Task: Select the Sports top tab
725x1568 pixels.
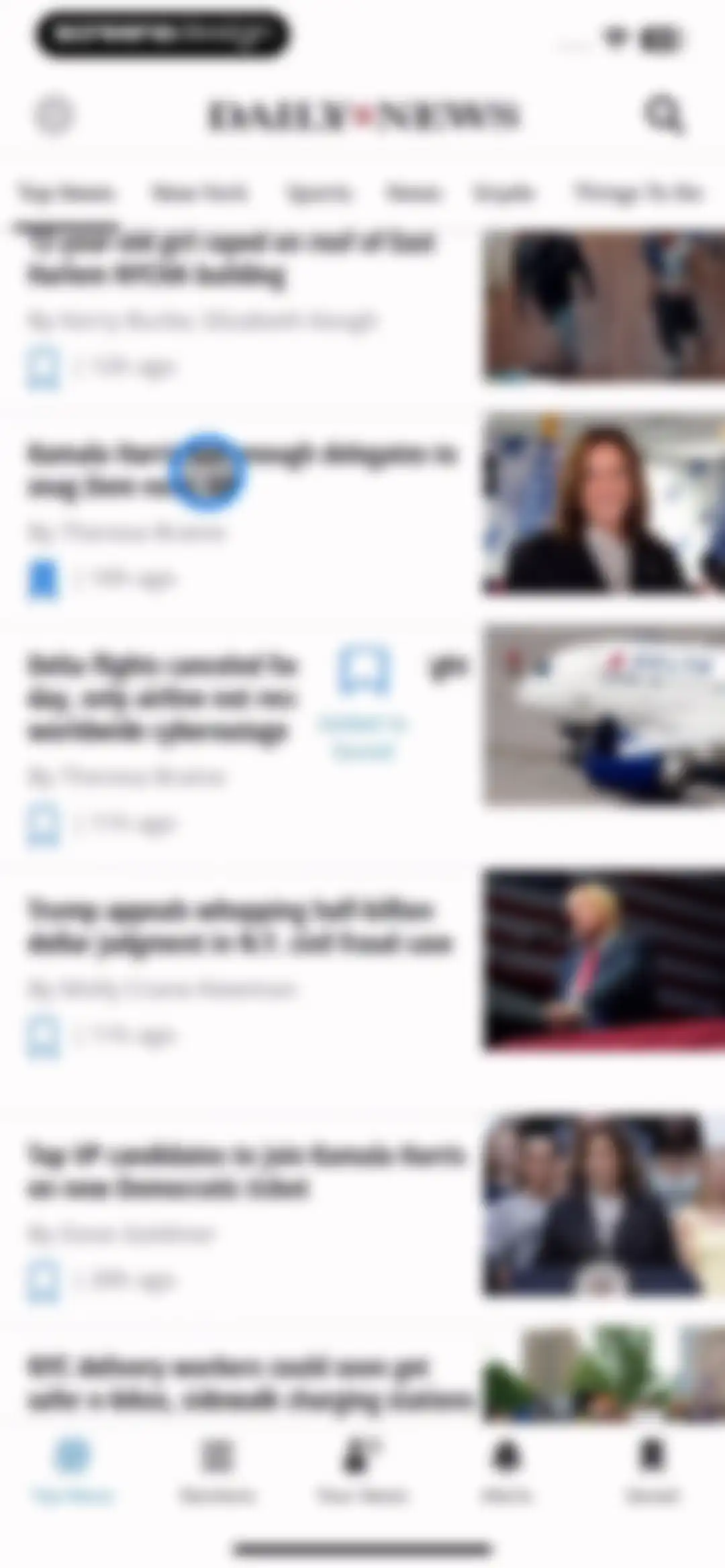Action: point(318,193)
